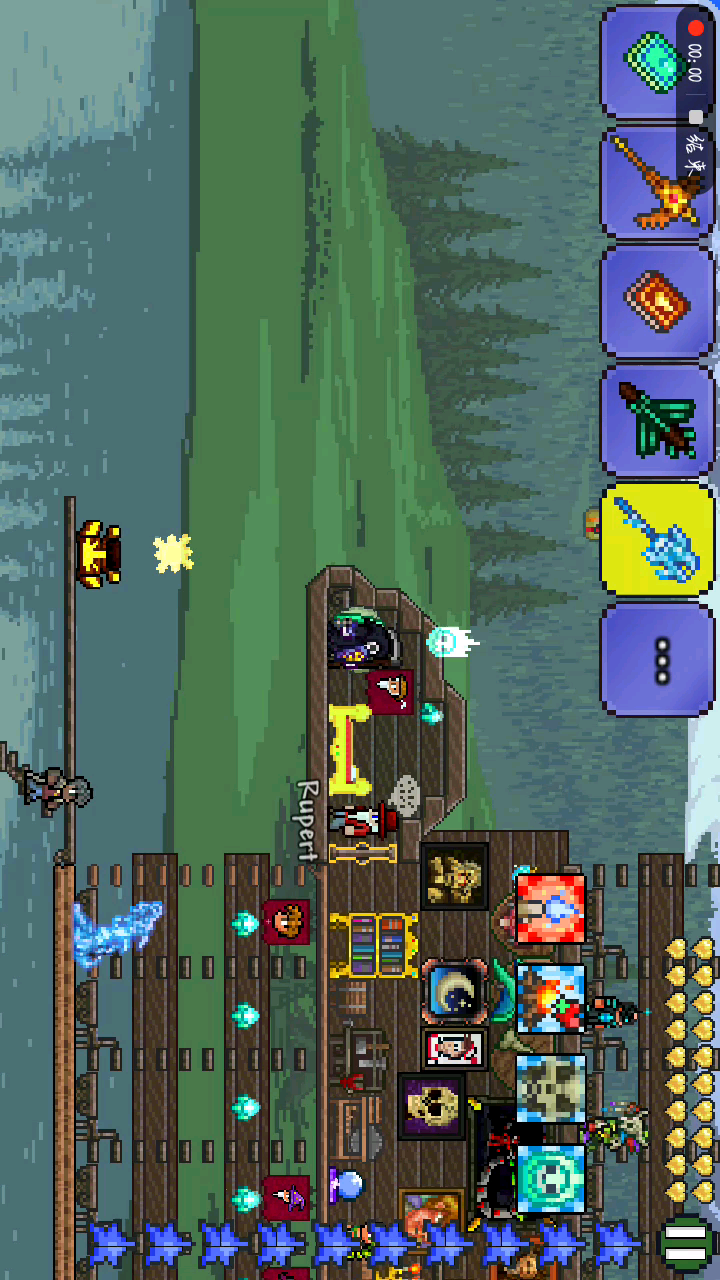The width and height of the screenshot is (720, 1280).
Task: Select the orange spell tome hotbar slot
Action: click(x=655, y=302)
